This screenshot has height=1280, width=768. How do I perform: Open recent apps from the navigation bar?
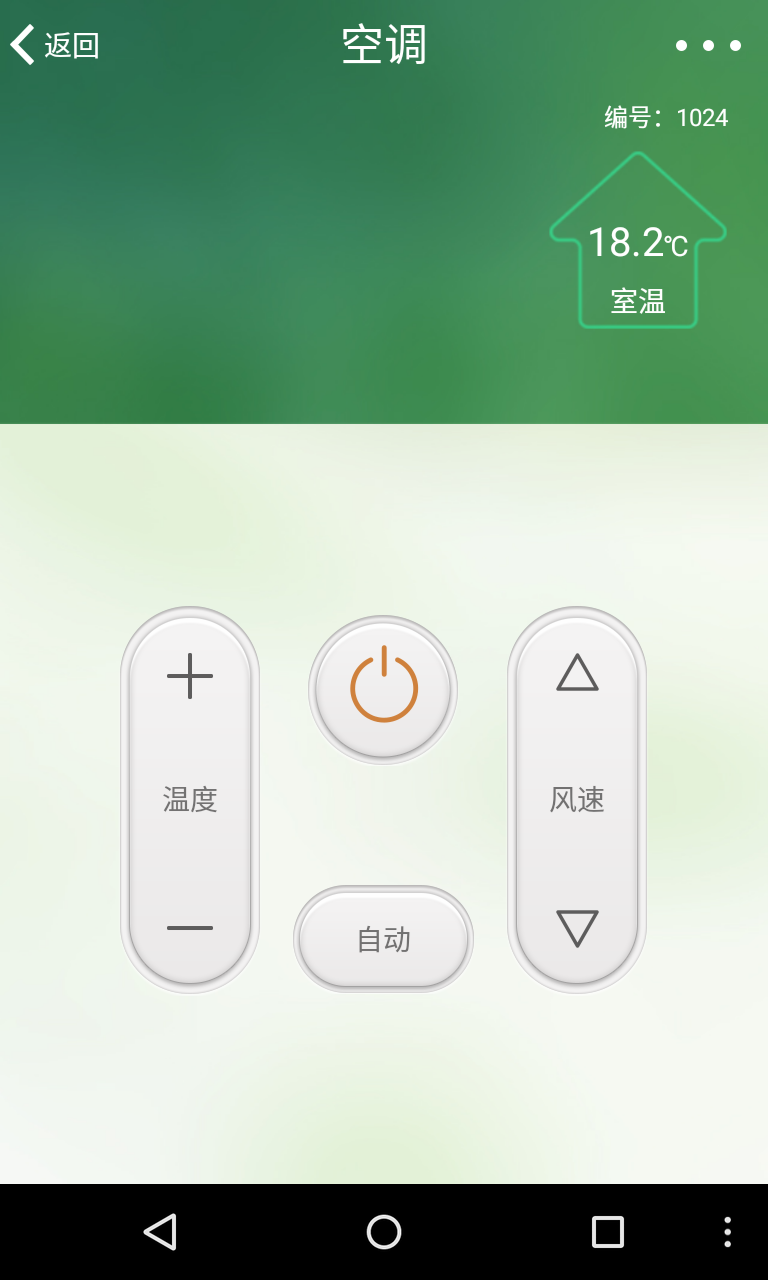(x=608, y=1232)
